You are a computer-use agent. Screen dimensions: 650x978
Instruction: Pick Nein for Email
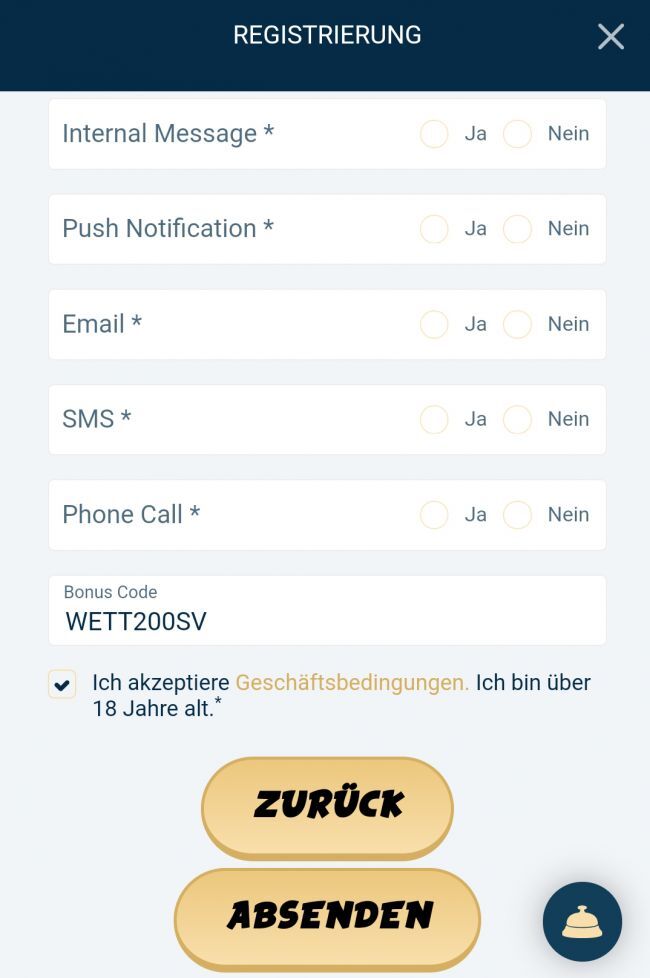(517, 324)
